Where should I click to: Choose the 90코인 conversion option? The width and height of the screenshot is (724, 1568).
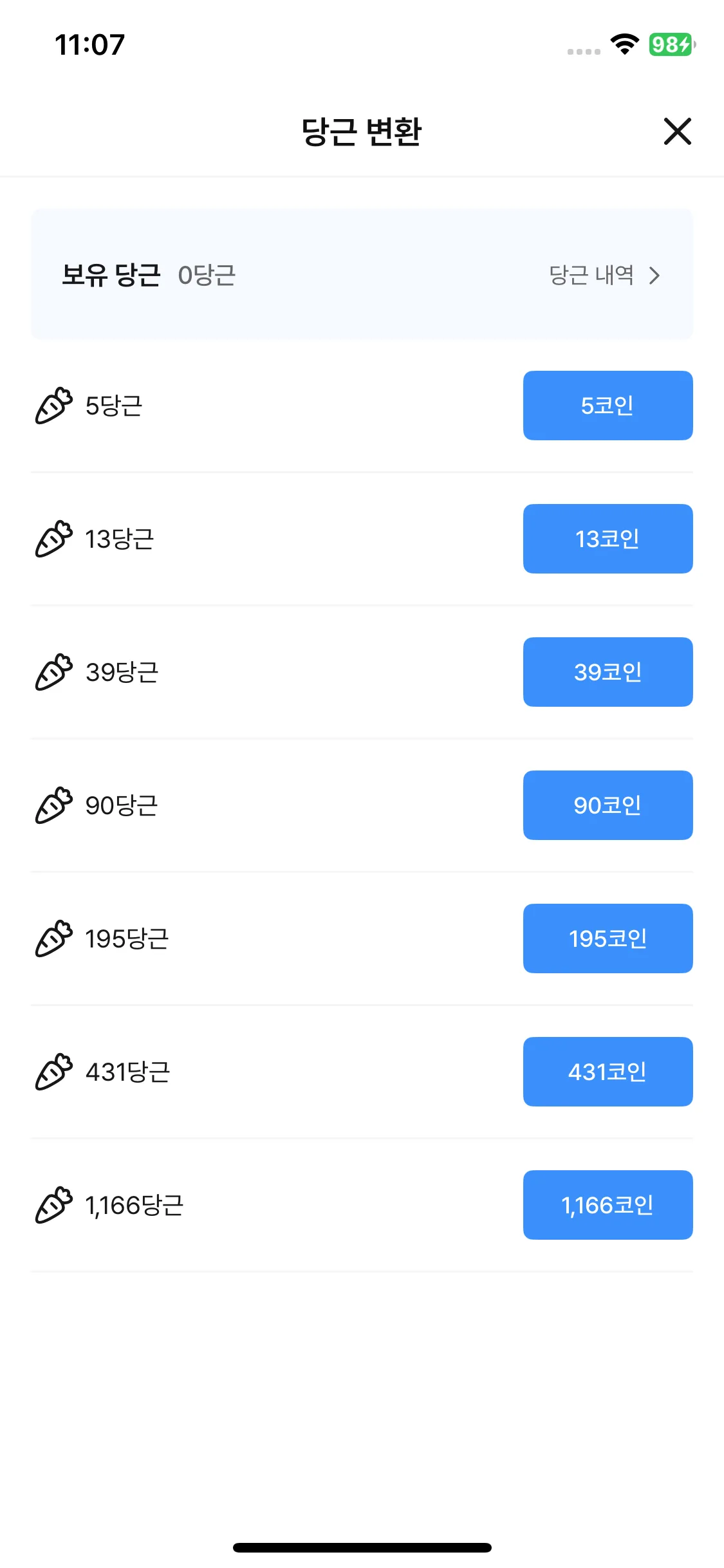pyautogui.click(x=608, y=805)
